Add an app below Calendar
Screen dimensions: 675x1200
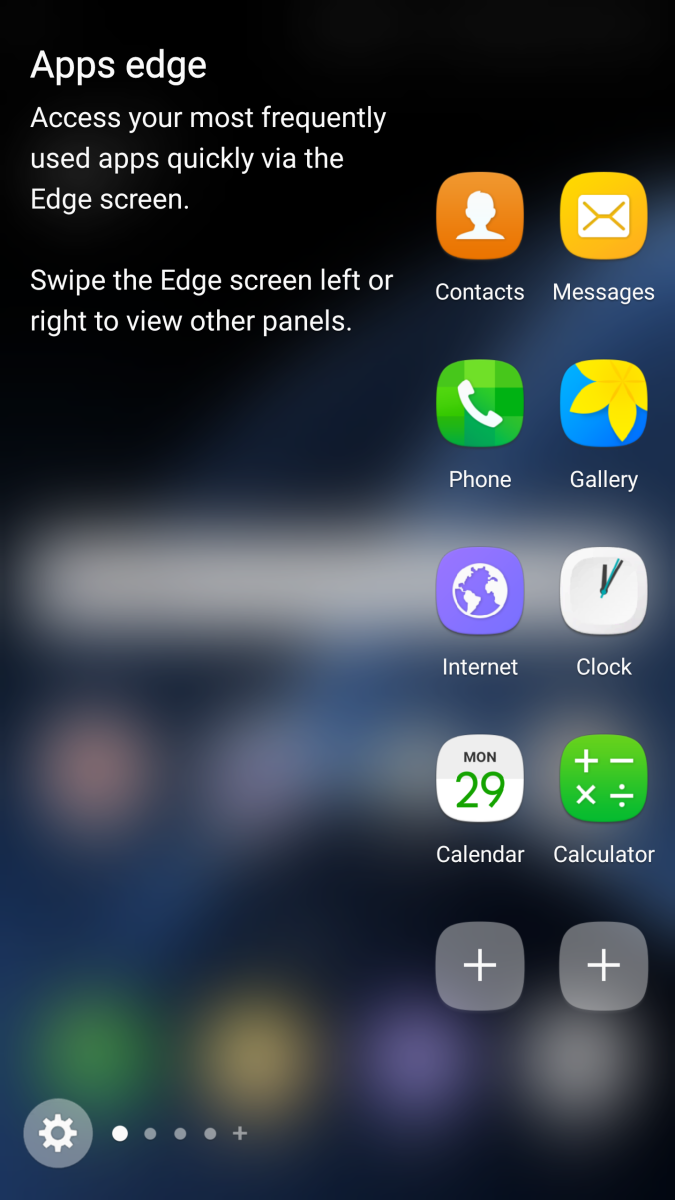[x=480, y=966]
